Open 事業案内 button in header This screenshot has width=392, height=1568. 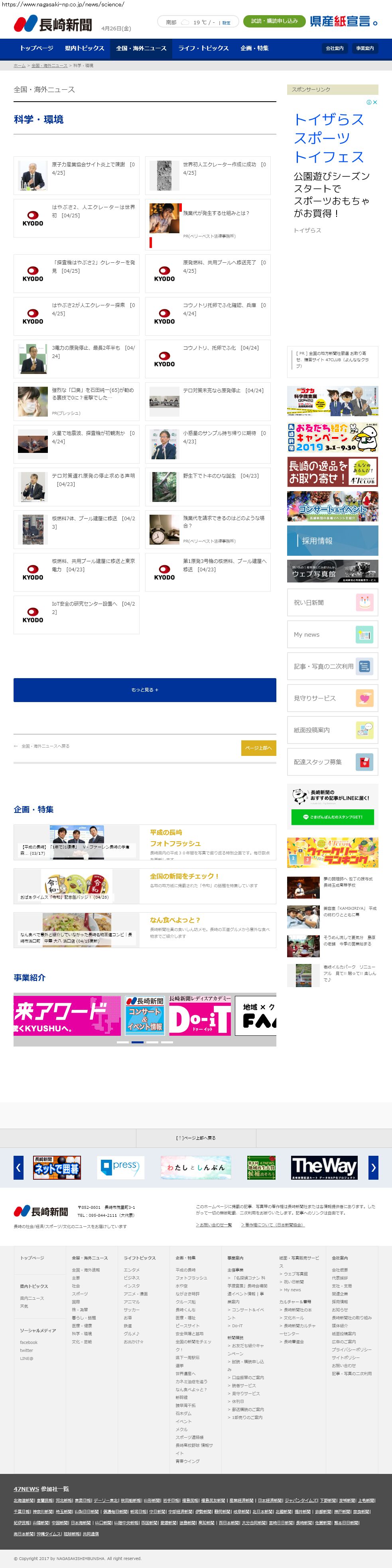tap(364, 48)
